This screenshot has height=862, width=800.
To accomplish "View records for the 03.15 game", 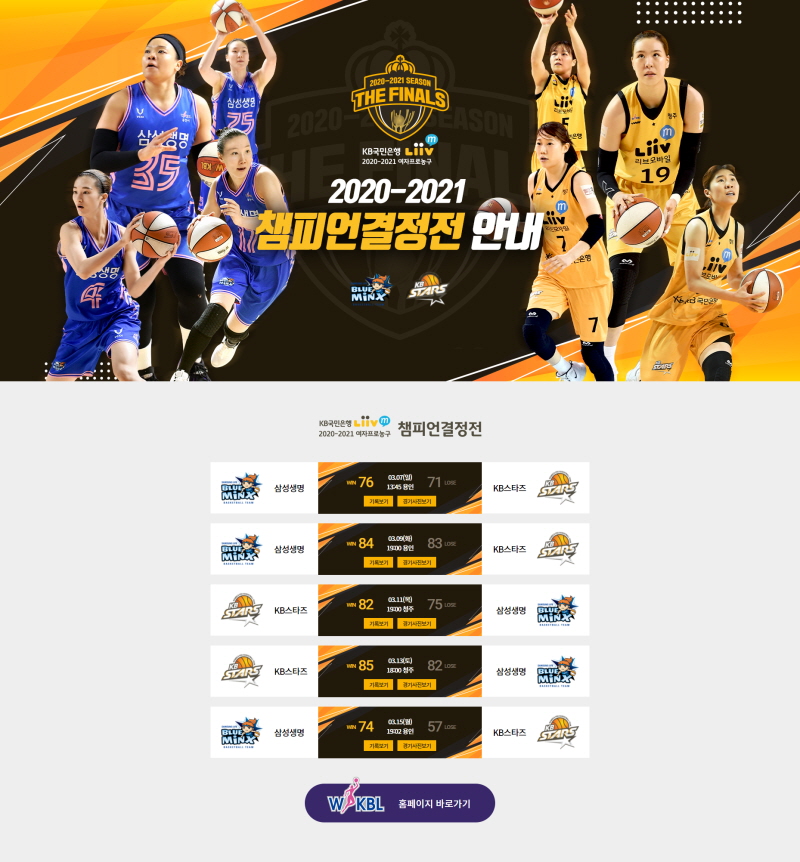I will (379, 746).
